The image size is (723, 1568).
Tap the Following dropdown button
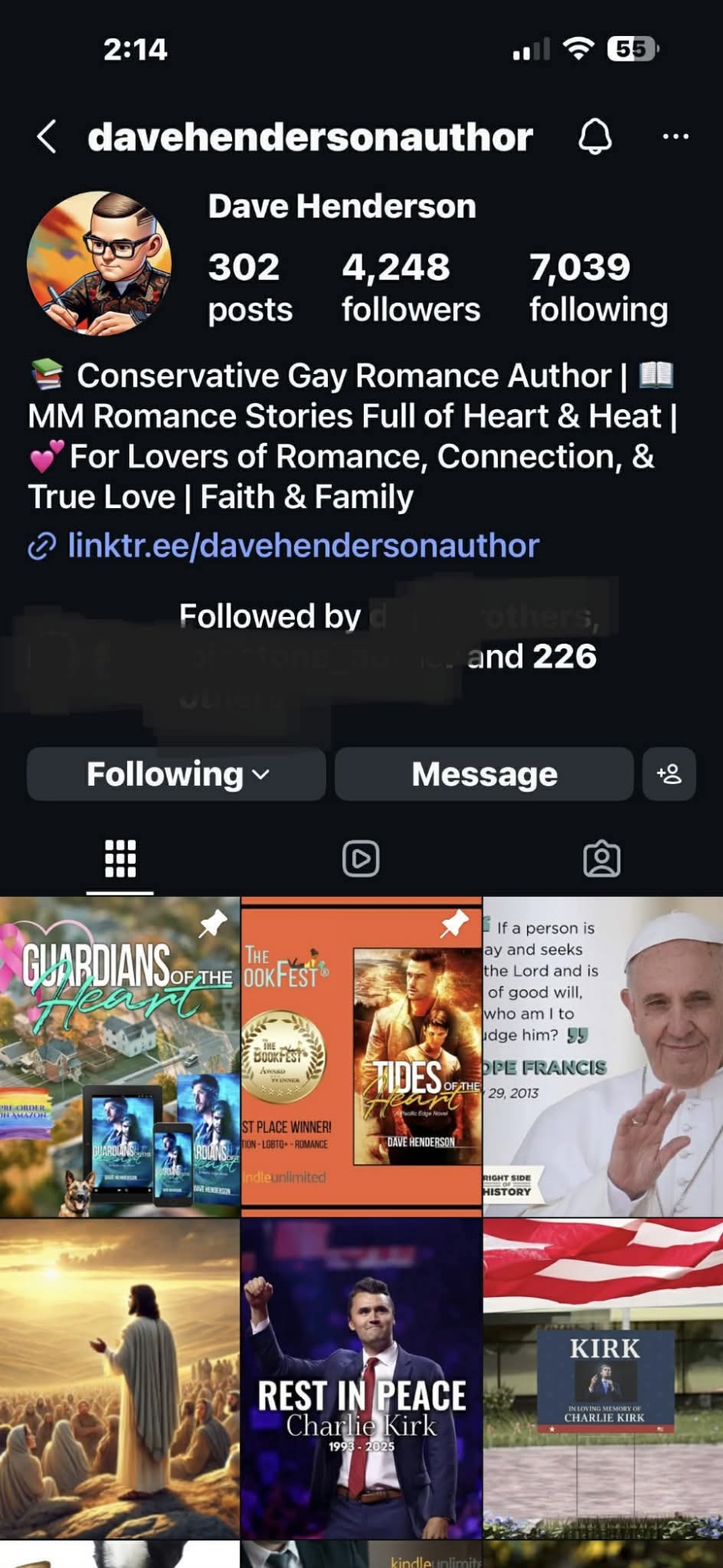[176, 775]
